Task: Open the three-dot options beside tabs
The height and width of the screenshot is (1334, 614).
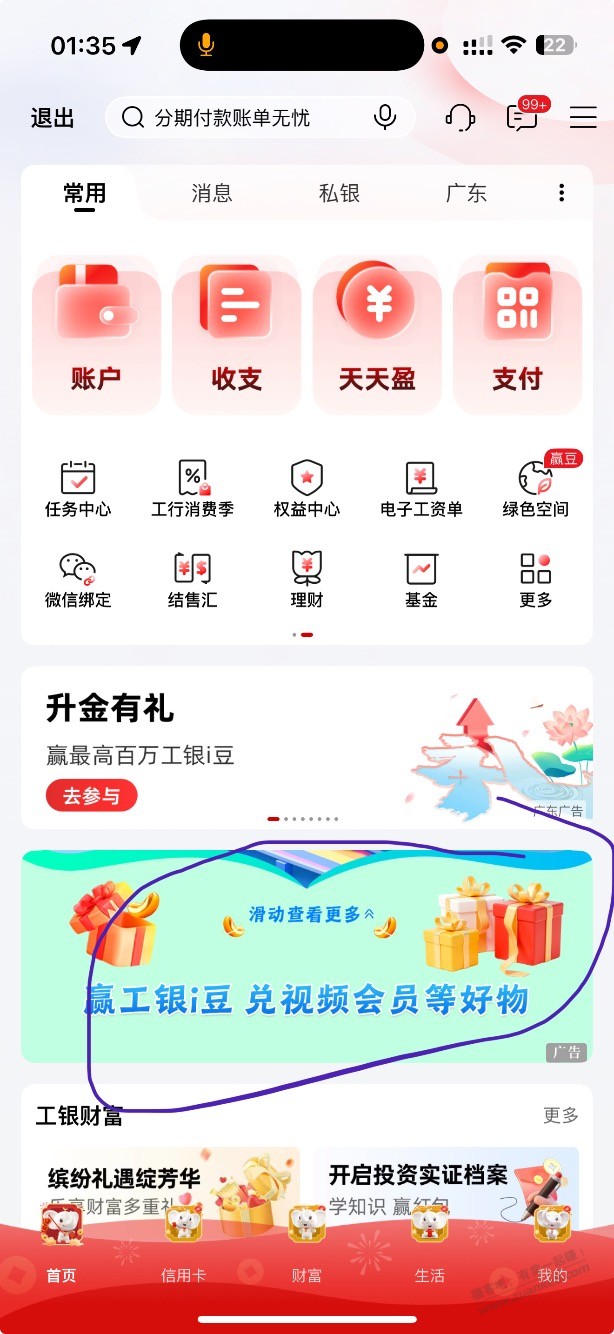Action: [562, 193]
